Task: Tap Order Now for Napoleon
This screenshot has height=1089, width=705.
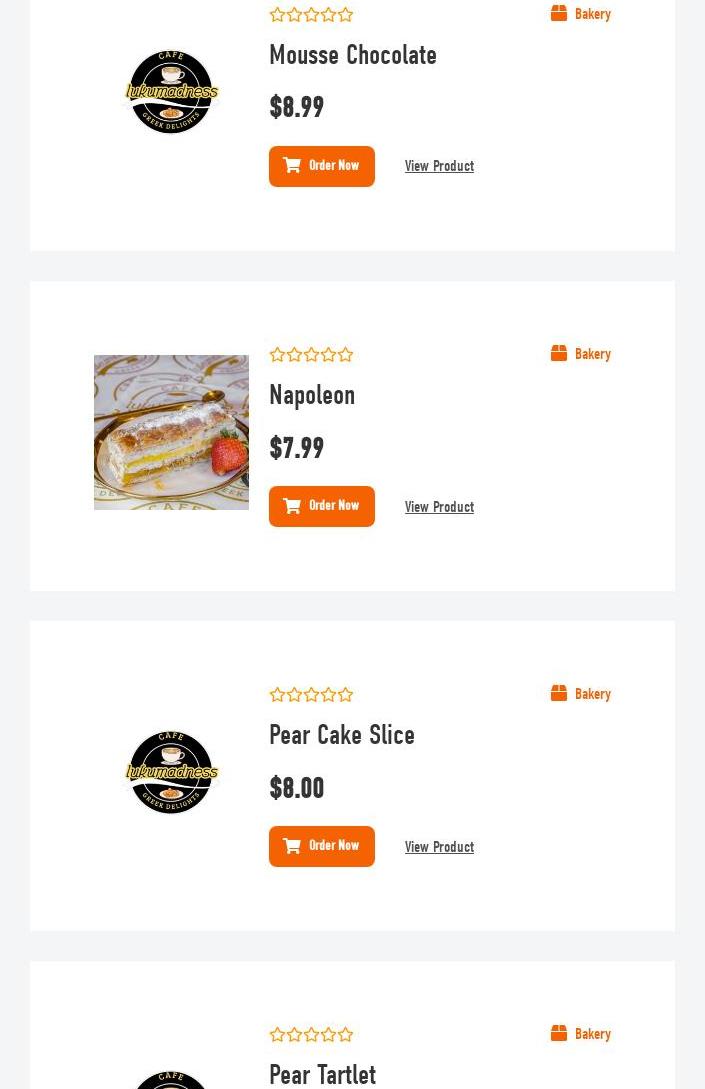Action: (x=321, y=506)
